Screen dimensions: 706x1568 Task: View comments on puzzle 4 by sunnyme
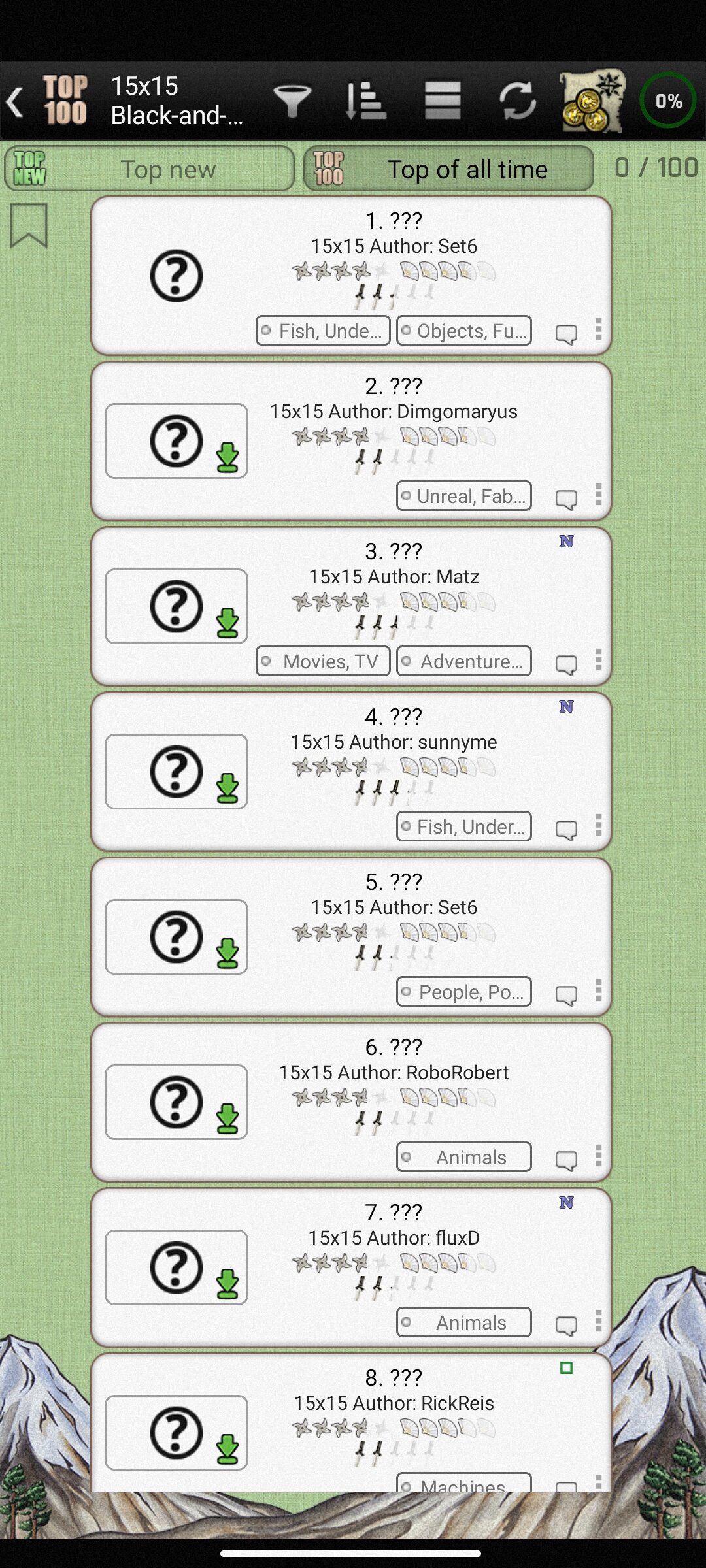[566, 830]
